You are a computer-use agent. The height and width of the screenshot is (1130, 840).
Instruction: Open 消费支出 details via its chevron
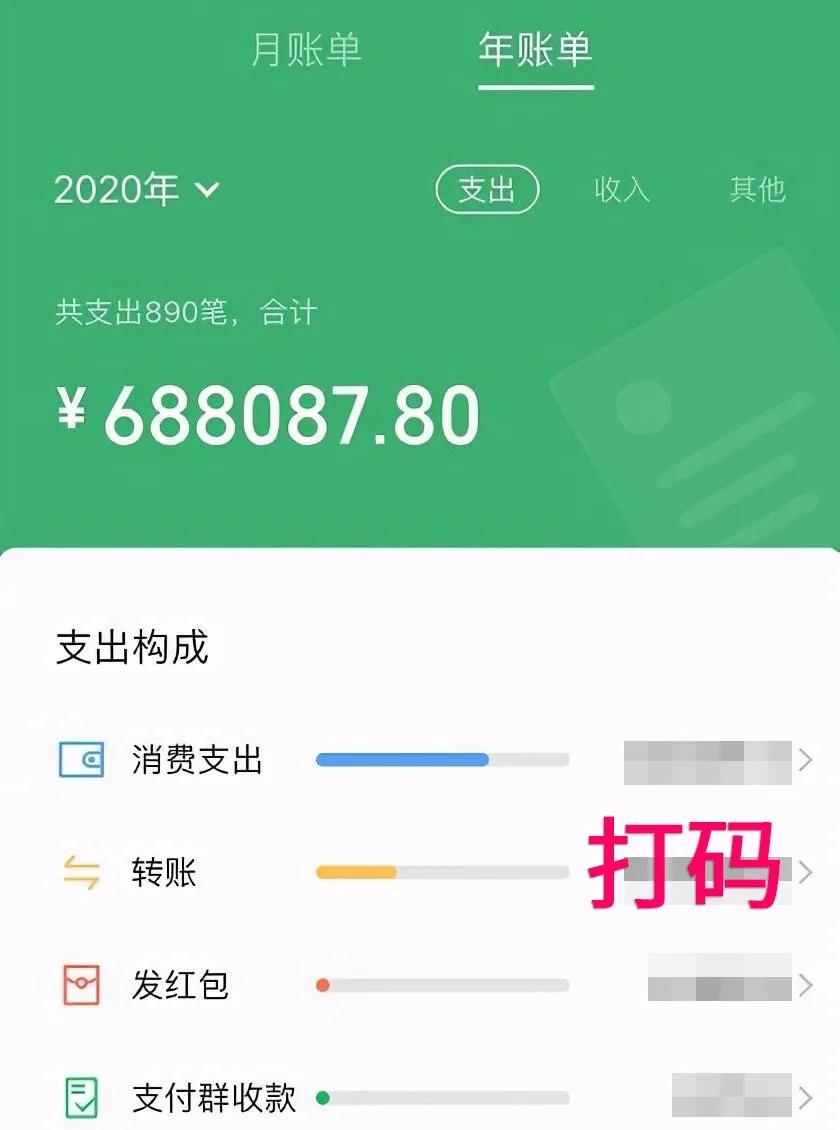point(808,760)
